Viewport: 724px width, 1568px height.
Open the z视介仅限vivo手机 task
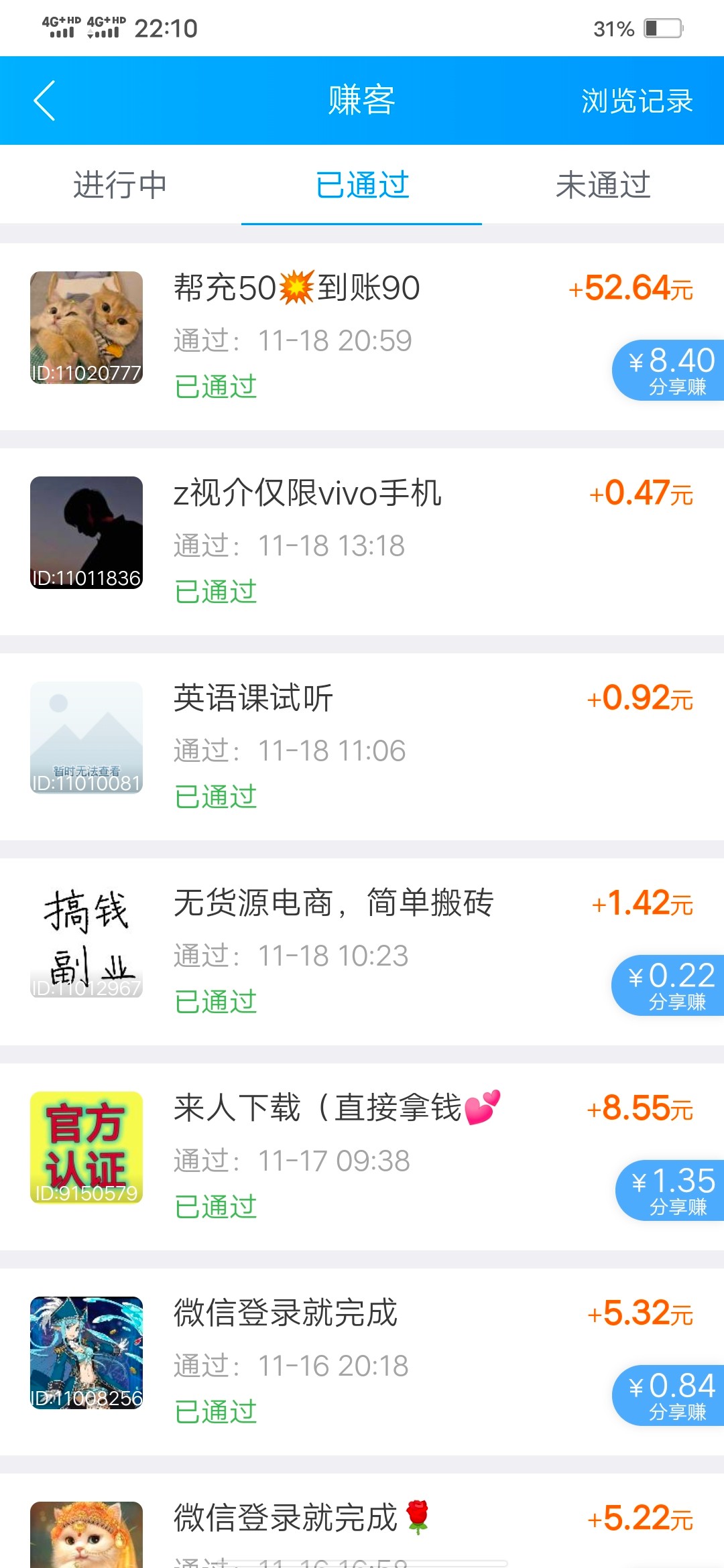point(307,493)
